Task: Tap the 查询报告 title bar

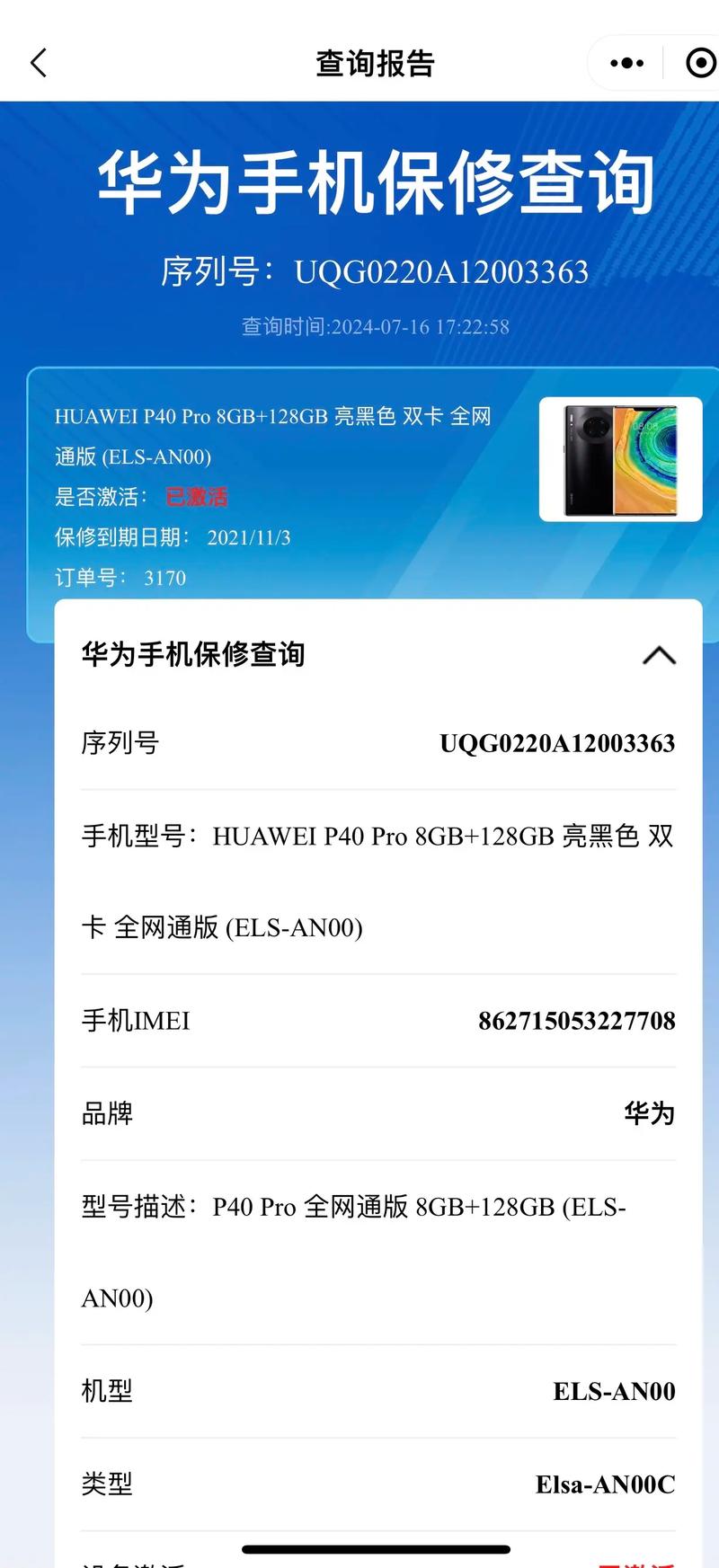Action: 373,63
